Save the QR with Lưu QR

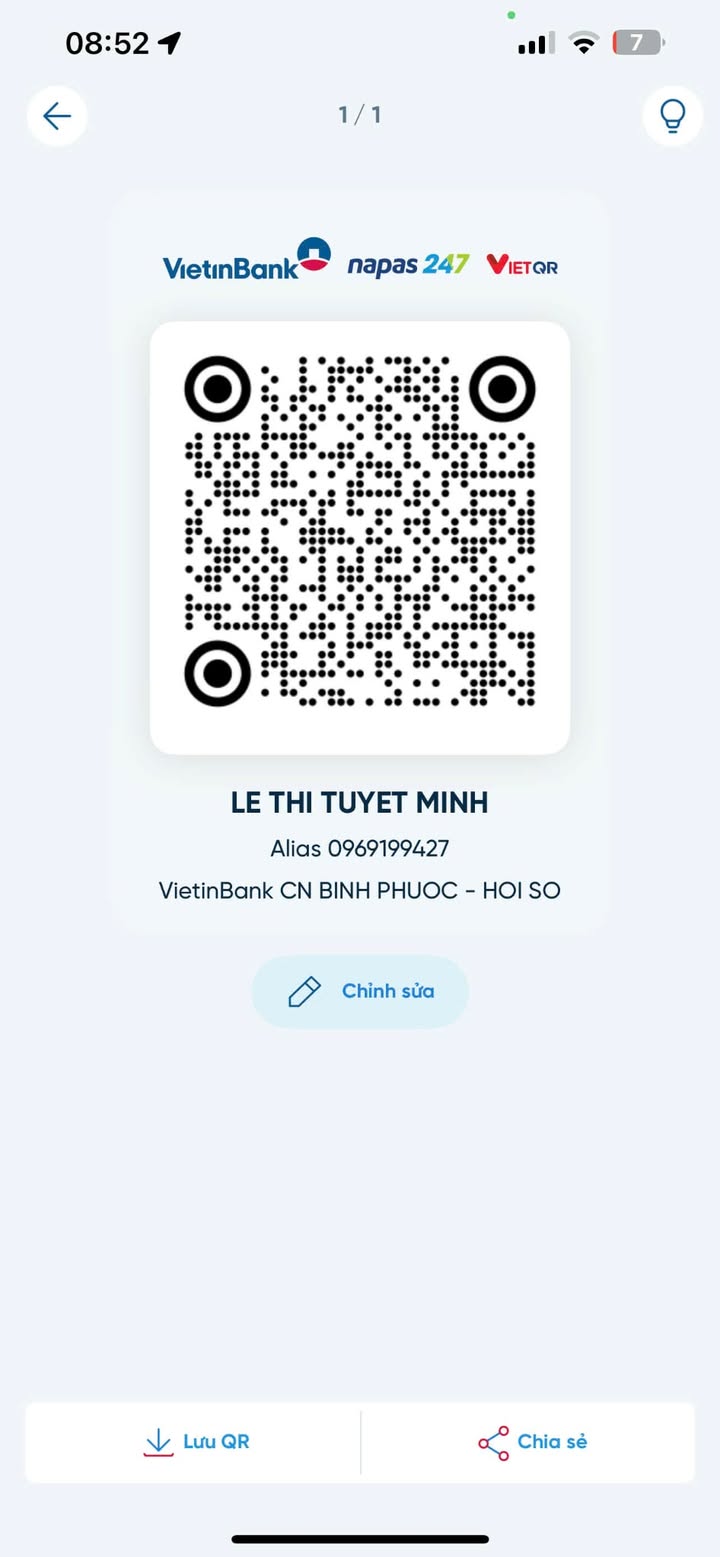195,1442
